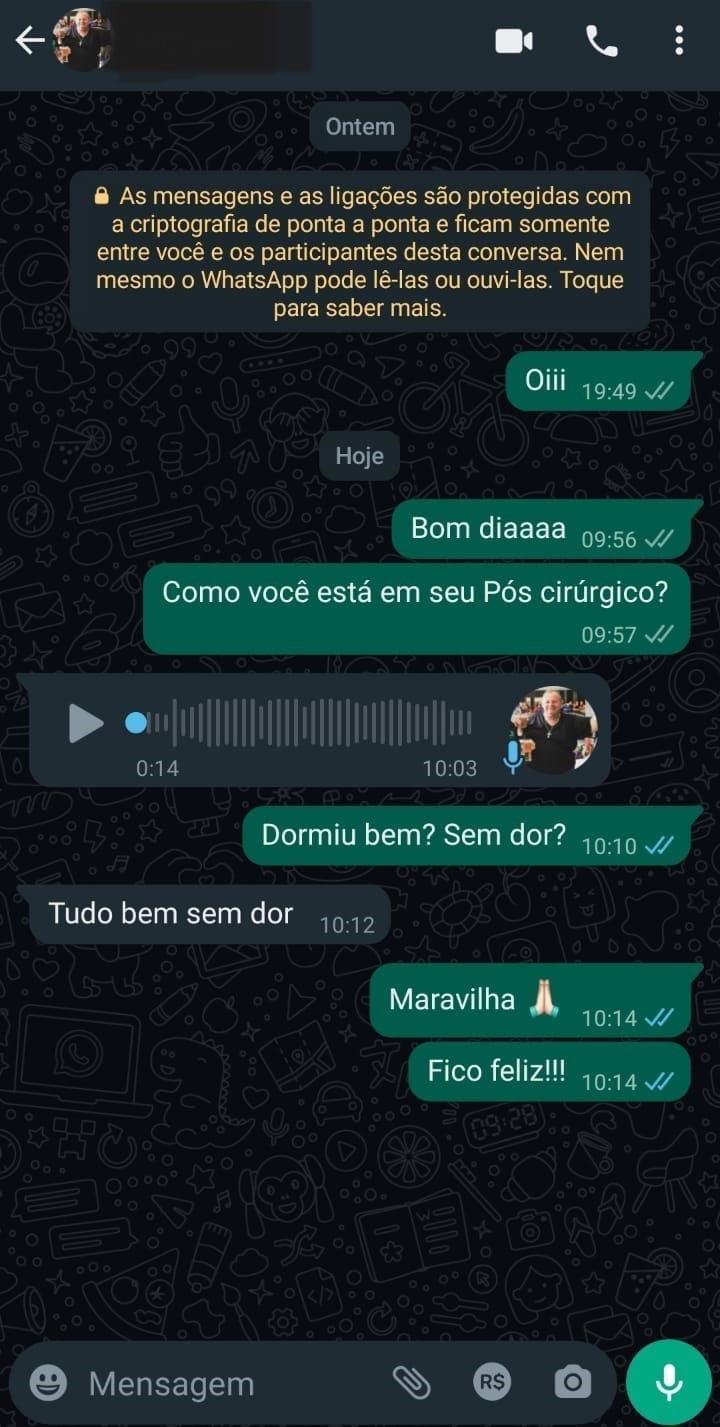Viewport: 720px width, 1427px height.
Task: Open the emoji picker
Action: pos(48,1383)
